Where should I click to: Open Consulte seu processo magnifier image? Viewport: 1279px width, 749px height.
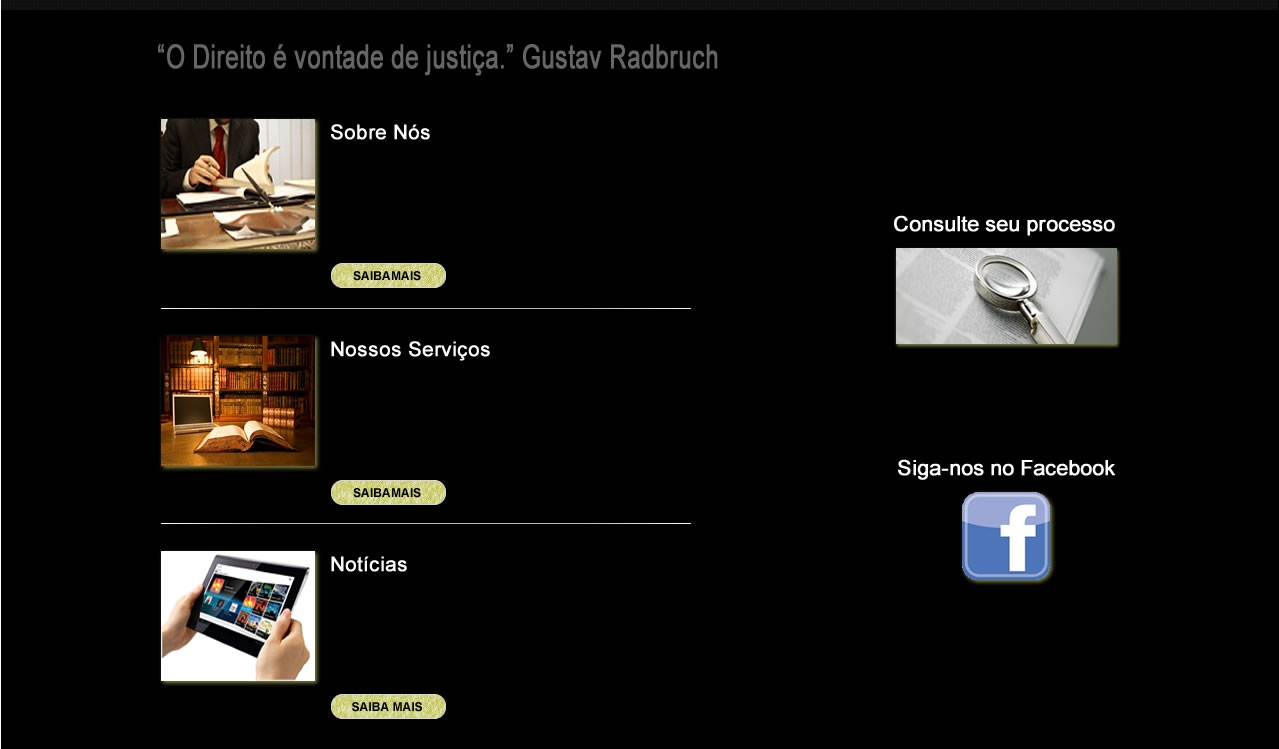click(x=1006, y=297)
